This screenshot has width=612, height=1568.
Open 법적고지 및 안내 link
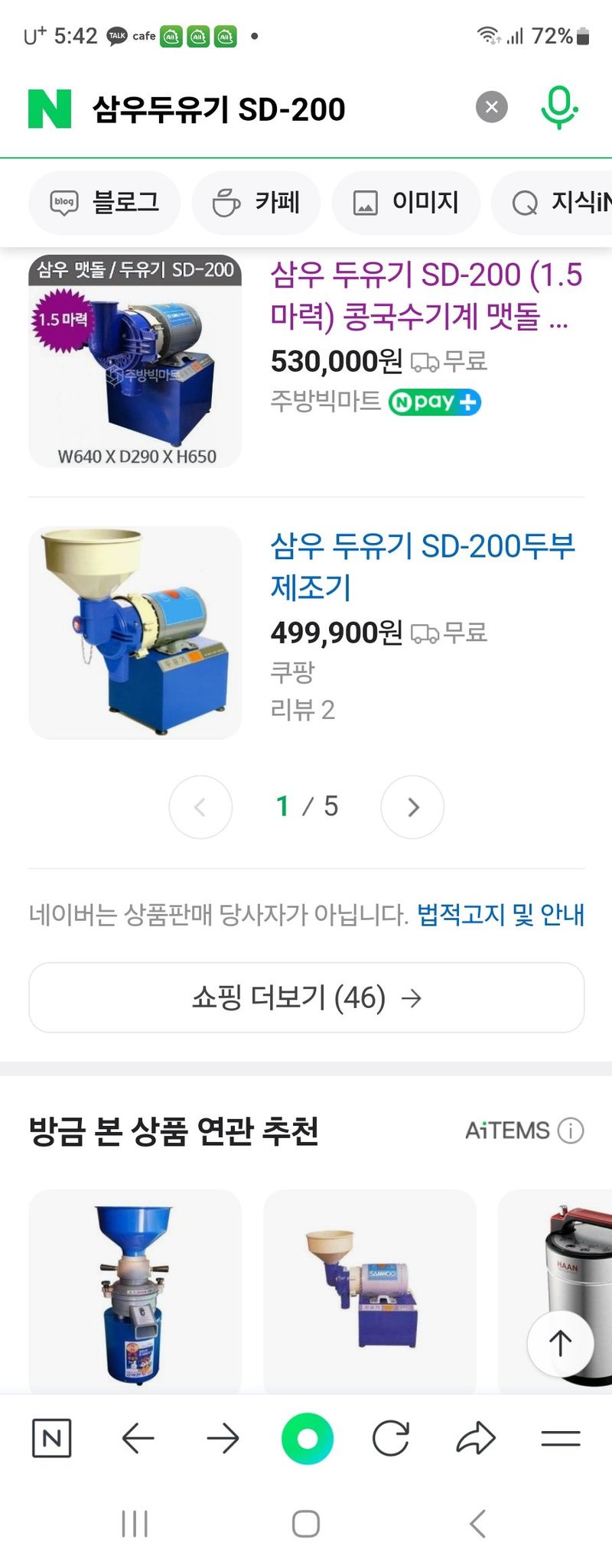point(500,915)
